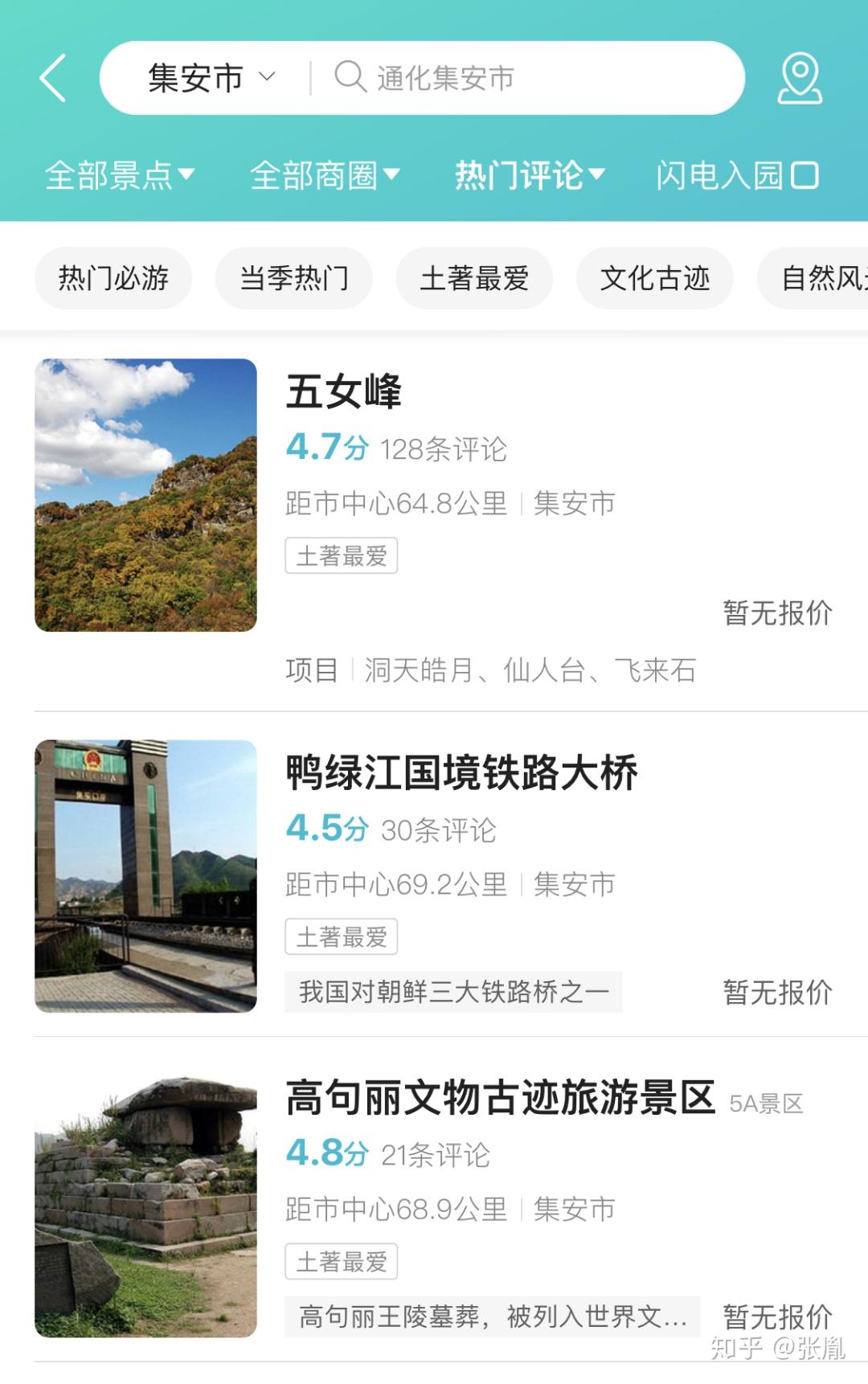Screen dimensions: 868x1384
Task: Filter by the 土著最爱 chip
Action: pyautogui.click(x=474, y=278)
